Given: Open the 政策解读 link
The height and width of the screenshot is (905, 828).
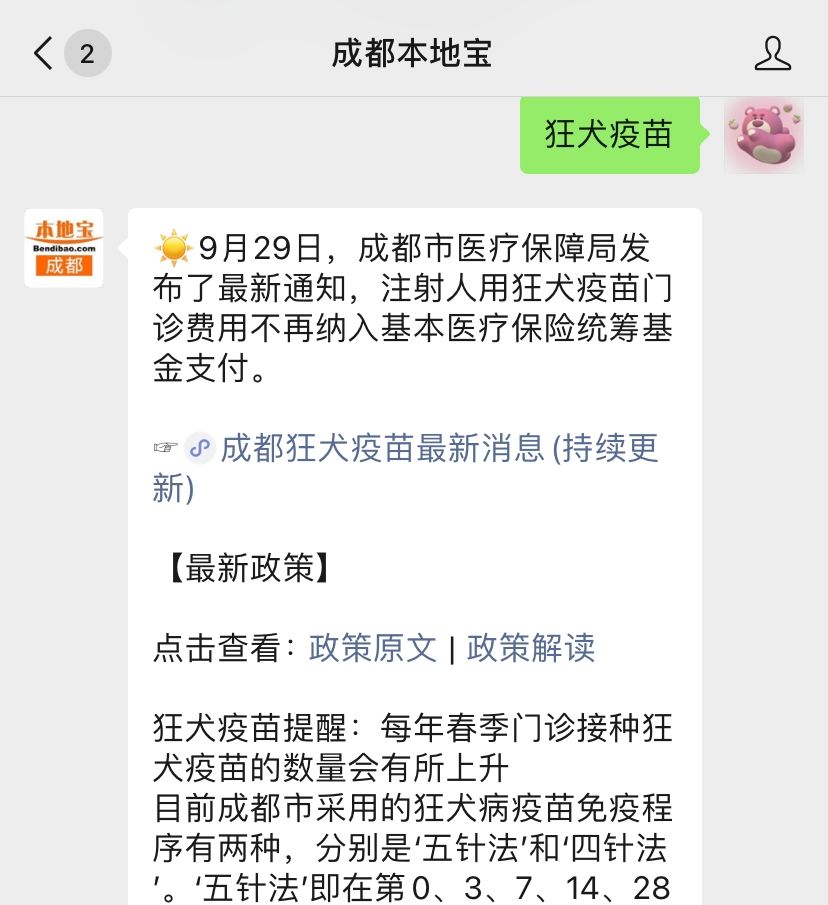Looking at the screenshot, I should (x=531, y=648).
